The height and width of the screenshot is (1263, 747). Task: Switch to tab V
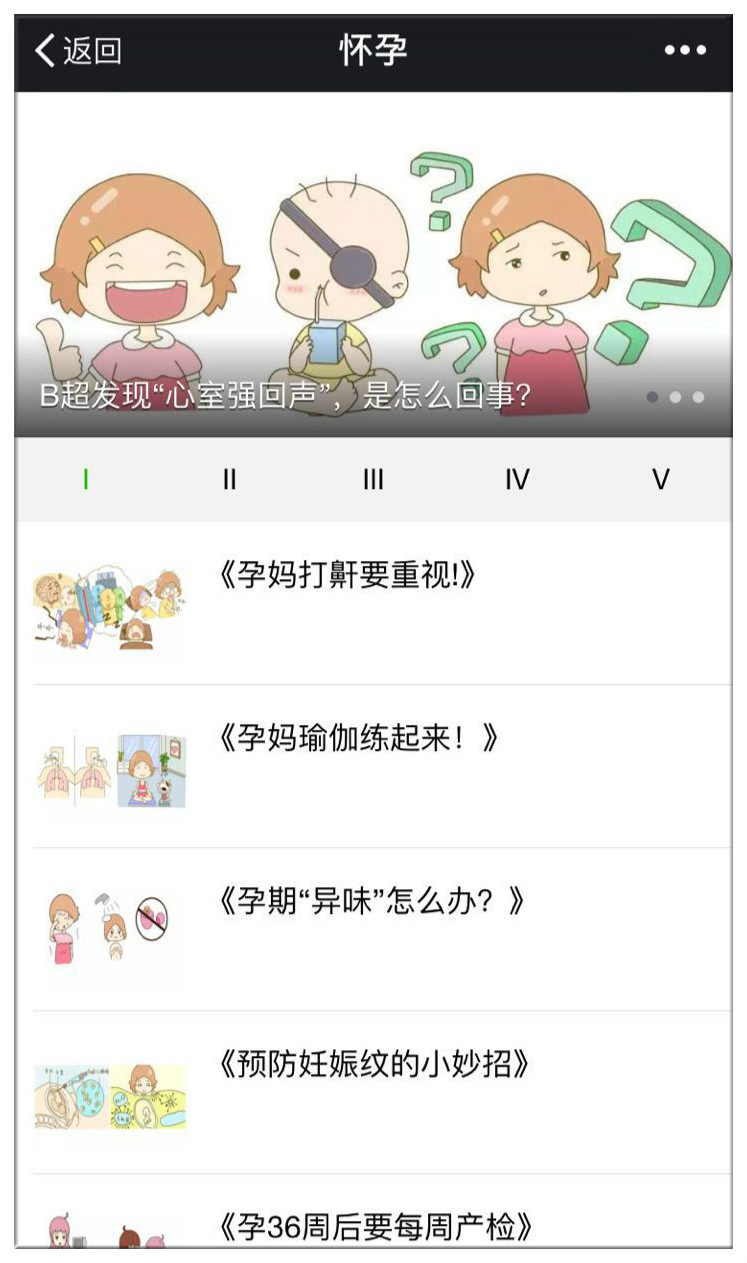[660, 480]
